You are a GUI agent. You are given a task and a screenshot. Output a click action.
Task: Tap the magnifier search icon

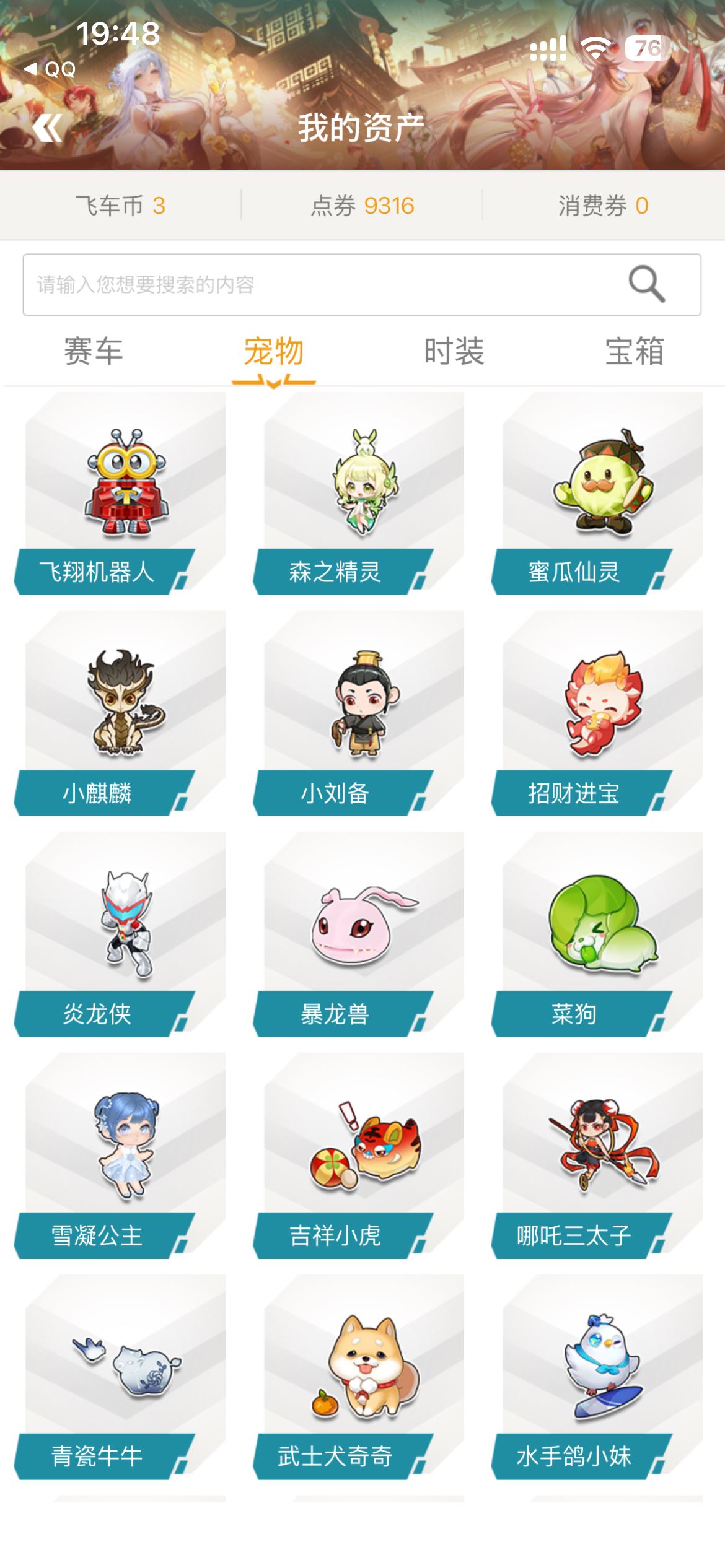(x=646, y=284)
